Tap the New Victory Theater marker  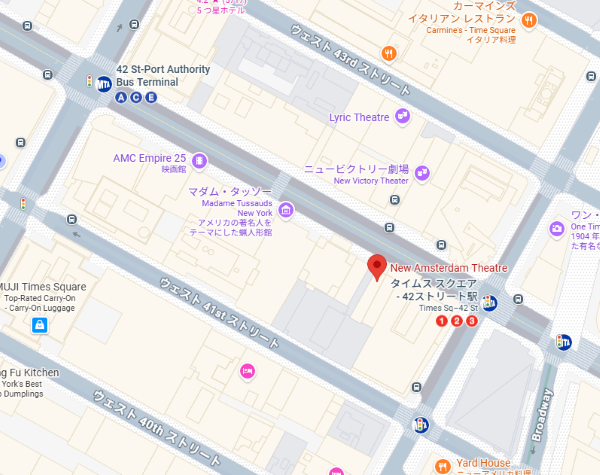click(x=422, y=173)
